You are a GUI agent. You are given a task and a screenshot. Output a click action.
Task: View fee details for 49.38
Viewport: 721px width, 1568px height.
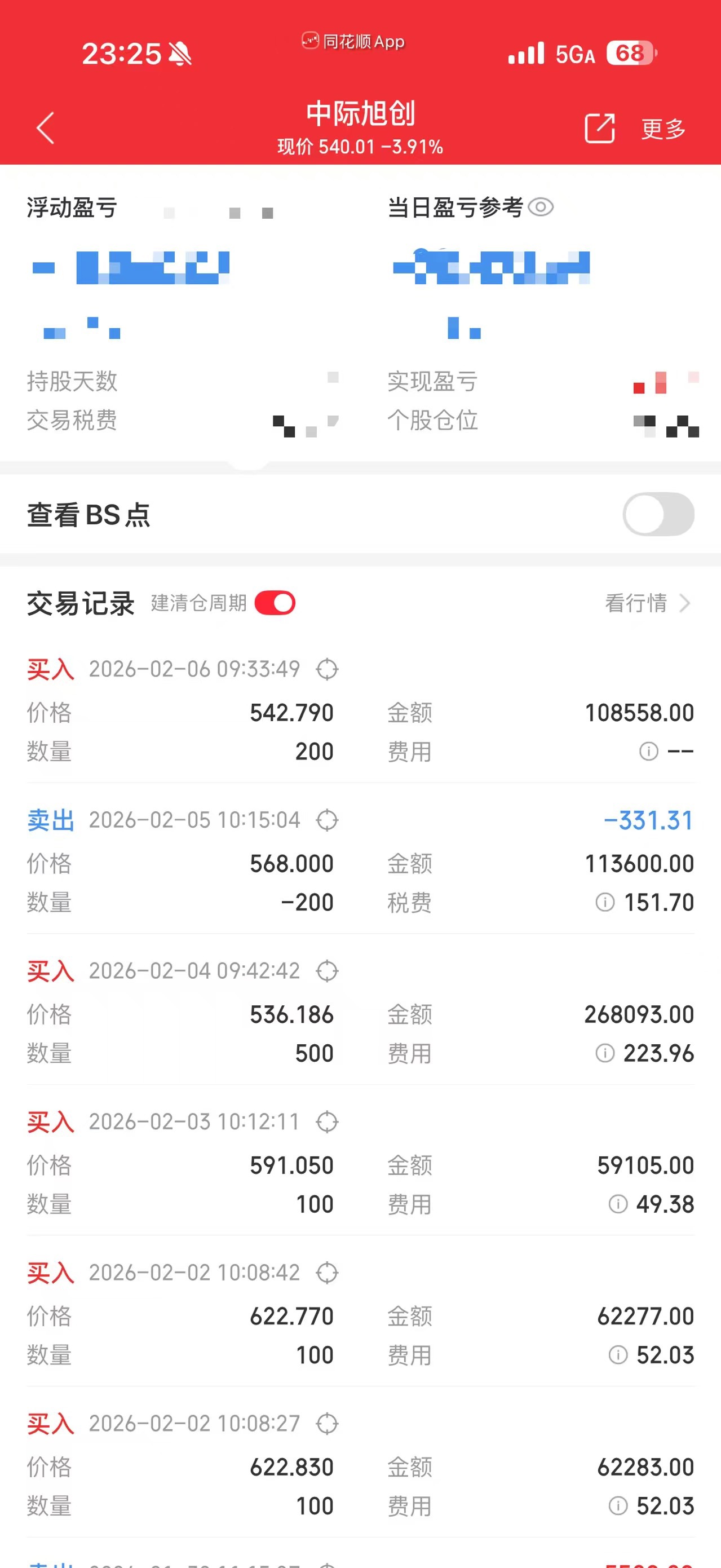tap(618, 1204)
